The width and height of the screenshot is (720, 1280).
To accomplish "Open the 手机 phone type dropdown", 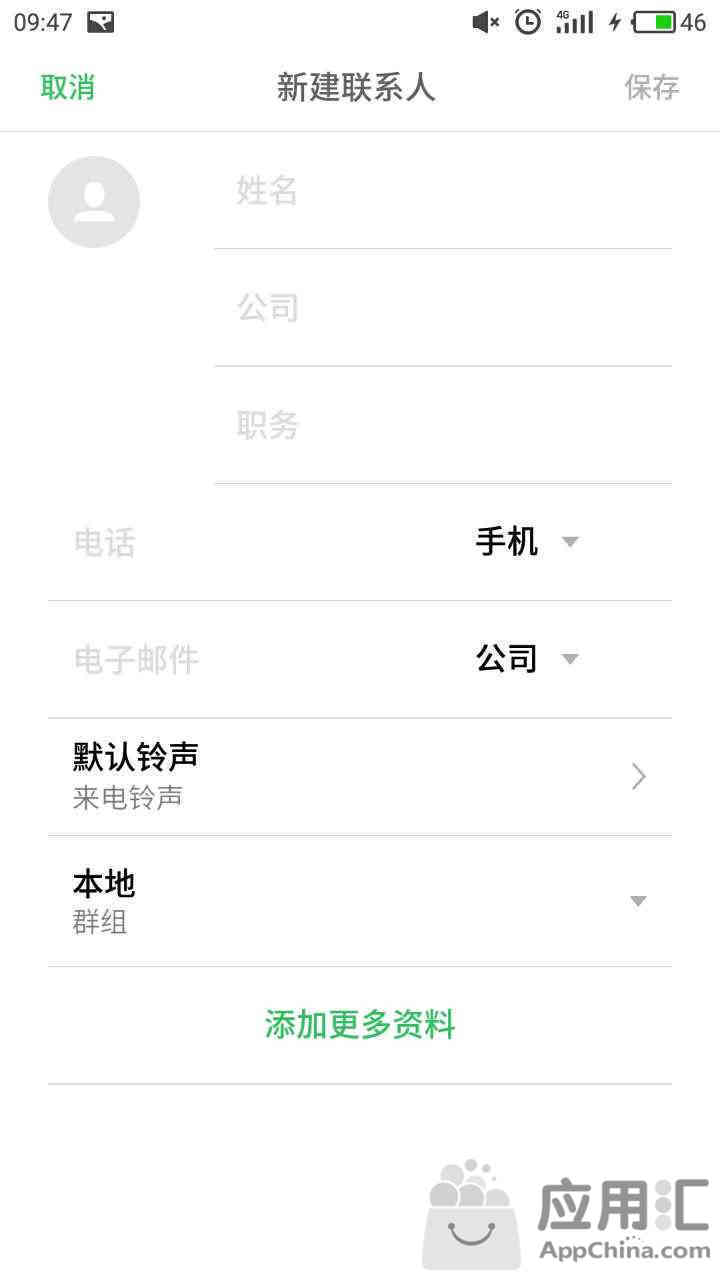I will [527, 542].
